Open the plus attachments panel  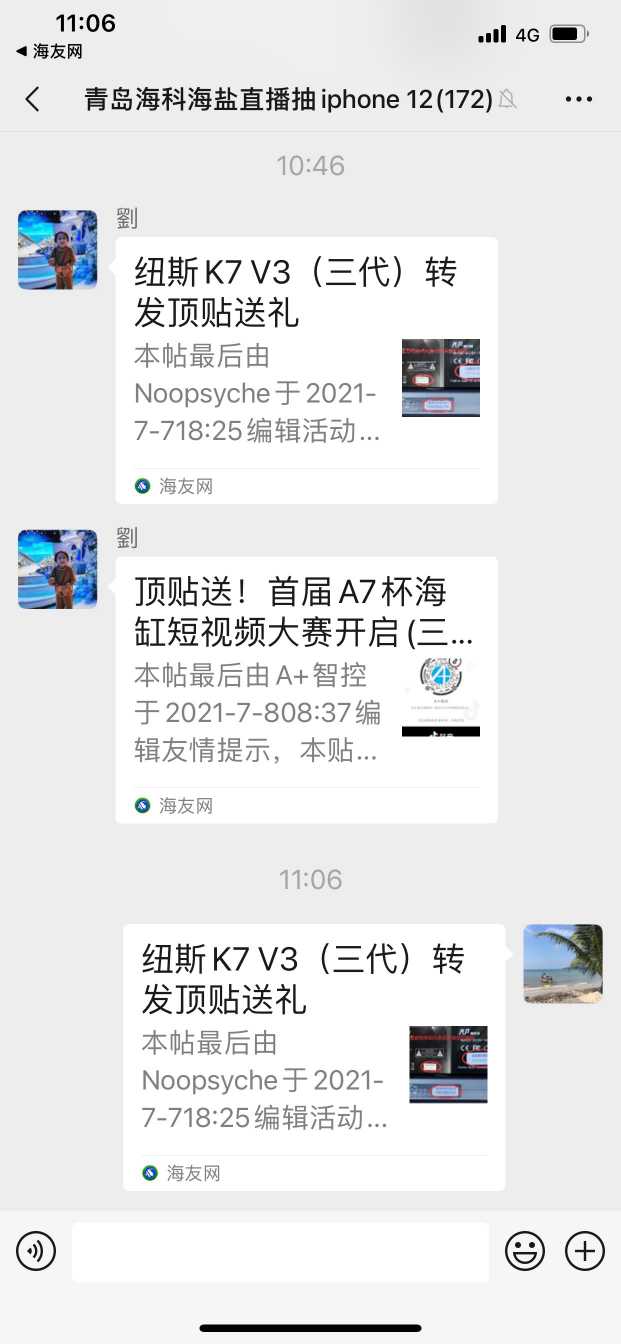coord(585,1251)
